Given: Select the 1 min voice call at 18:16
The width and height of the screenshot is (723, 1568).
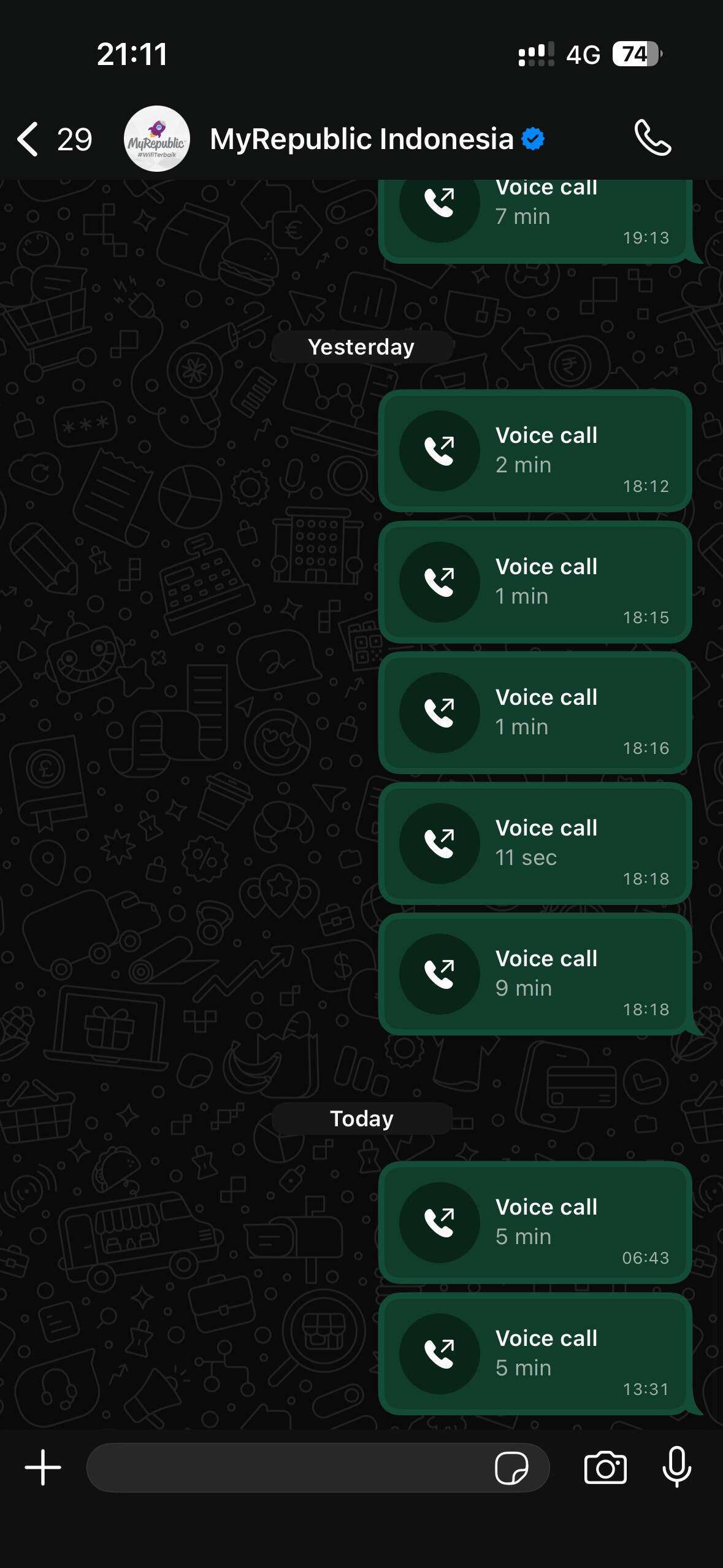Looking at the screenshot, I should click(535, 712).
